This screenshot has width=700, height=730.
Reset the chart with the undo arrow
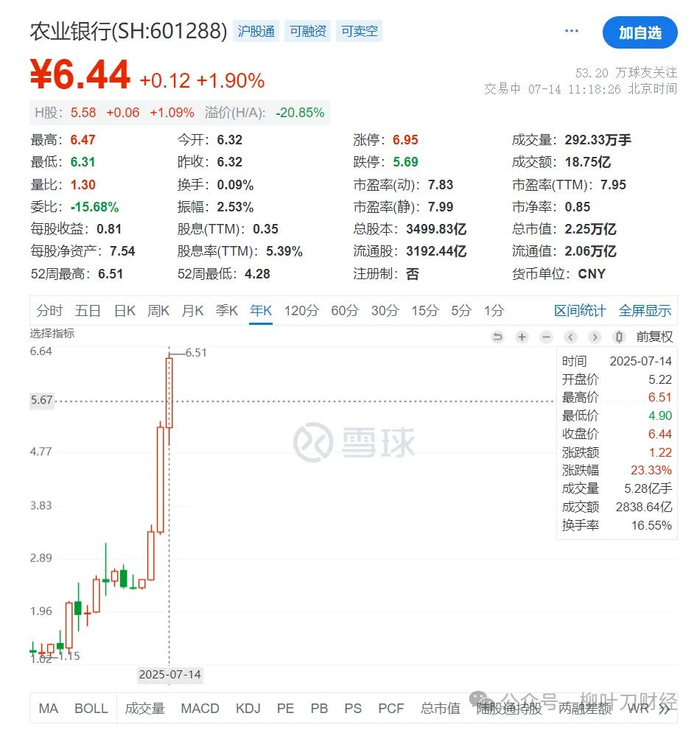point(497,337)
